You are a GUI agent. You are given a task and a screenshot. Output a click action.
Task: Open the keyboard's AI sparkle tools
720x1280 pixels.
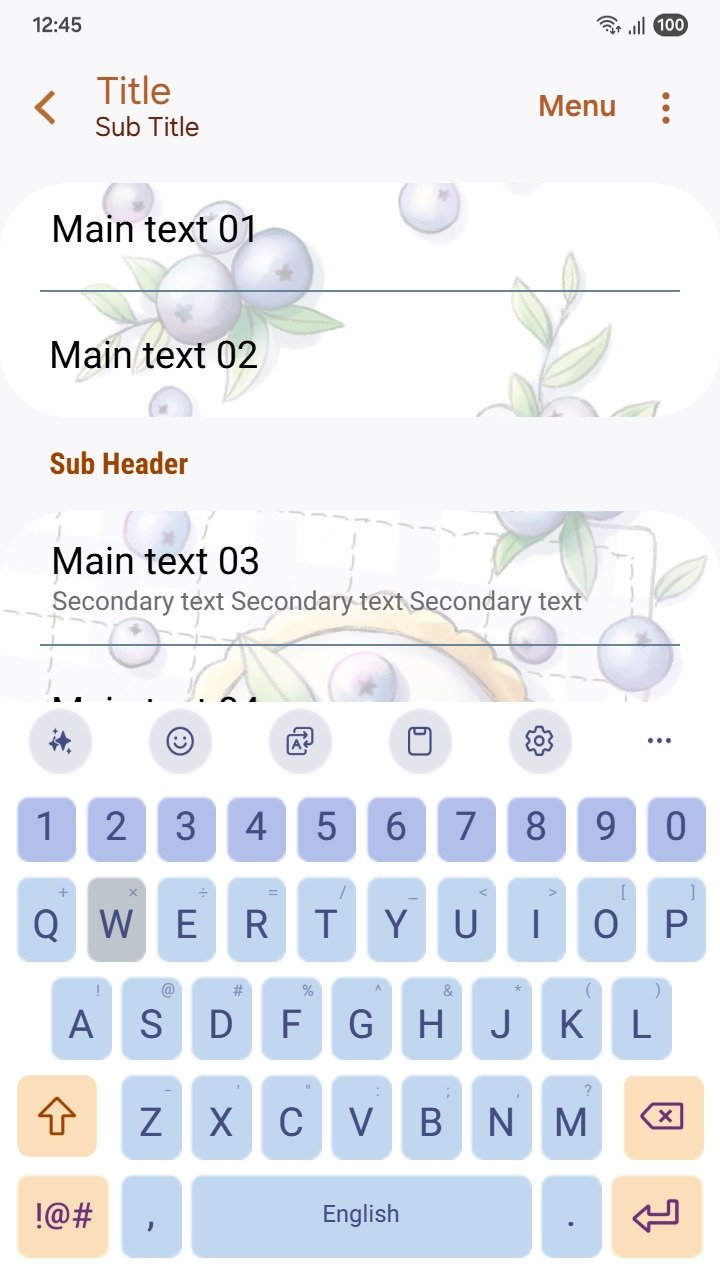point(60,741)
